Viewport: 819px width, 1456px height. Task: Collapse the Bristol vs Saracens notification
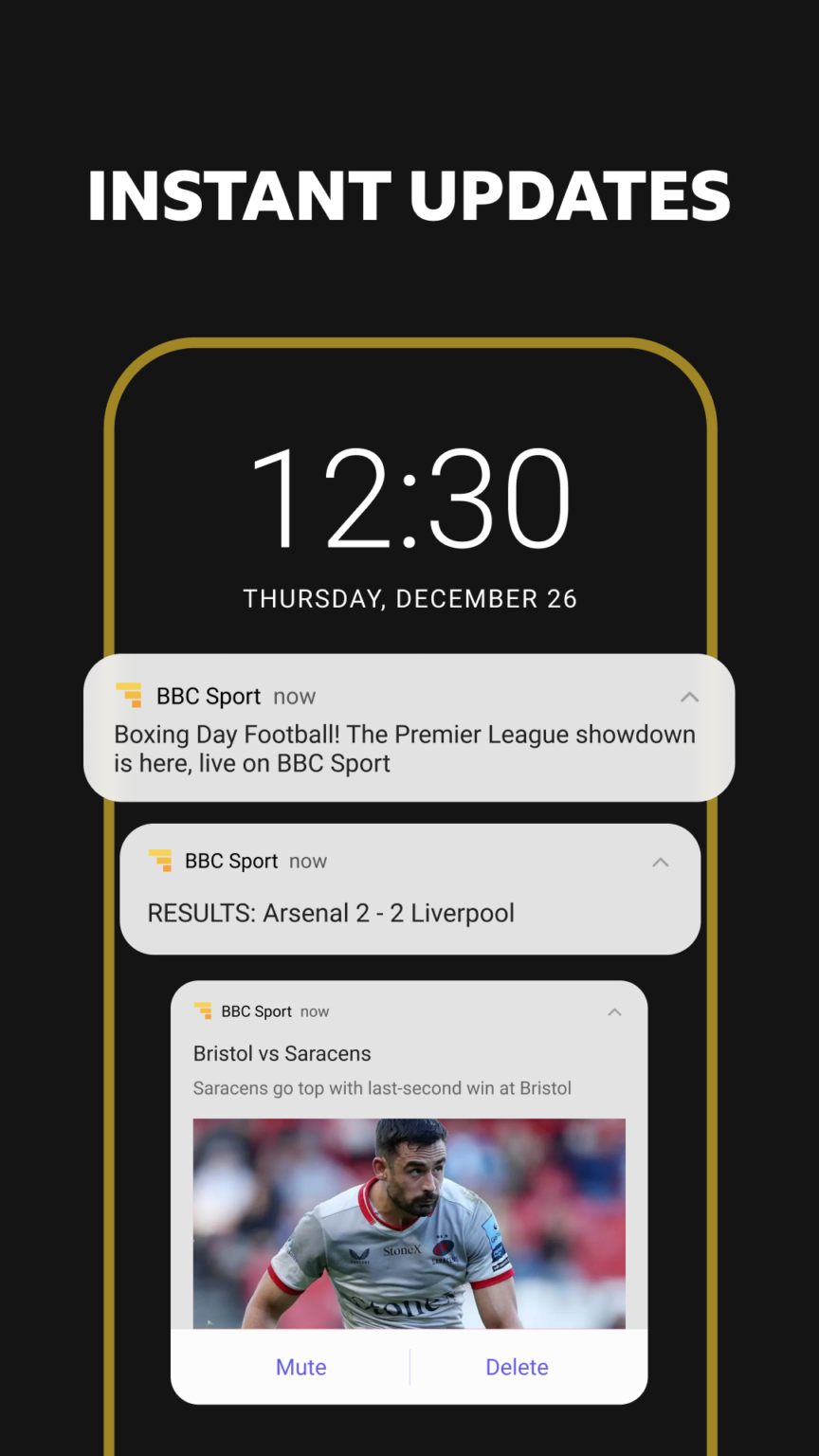click(x=614, y=1011)
